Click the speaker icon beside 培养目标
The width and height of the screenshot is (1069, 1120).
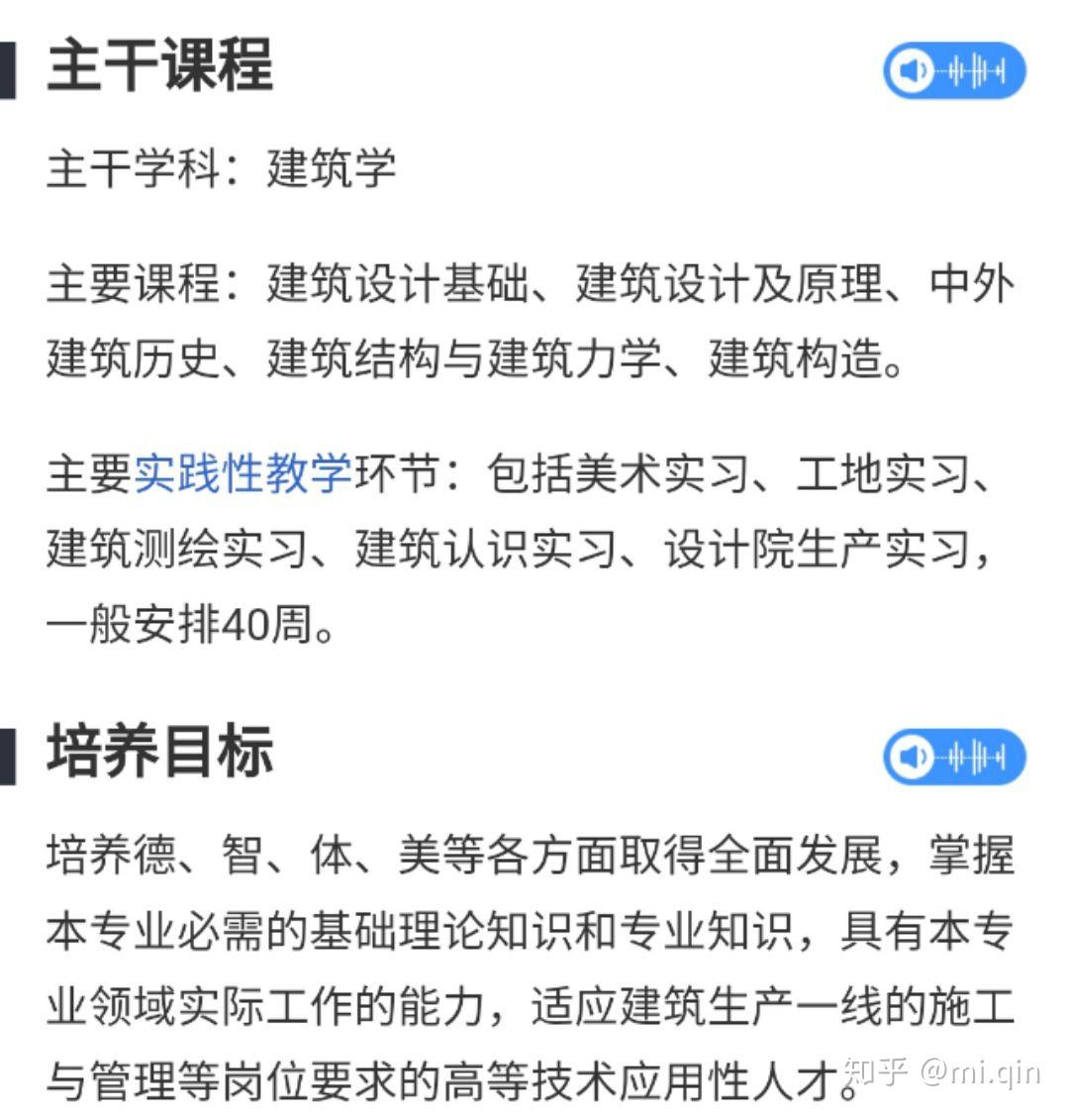pyautogui.click(x=913, y=759)
